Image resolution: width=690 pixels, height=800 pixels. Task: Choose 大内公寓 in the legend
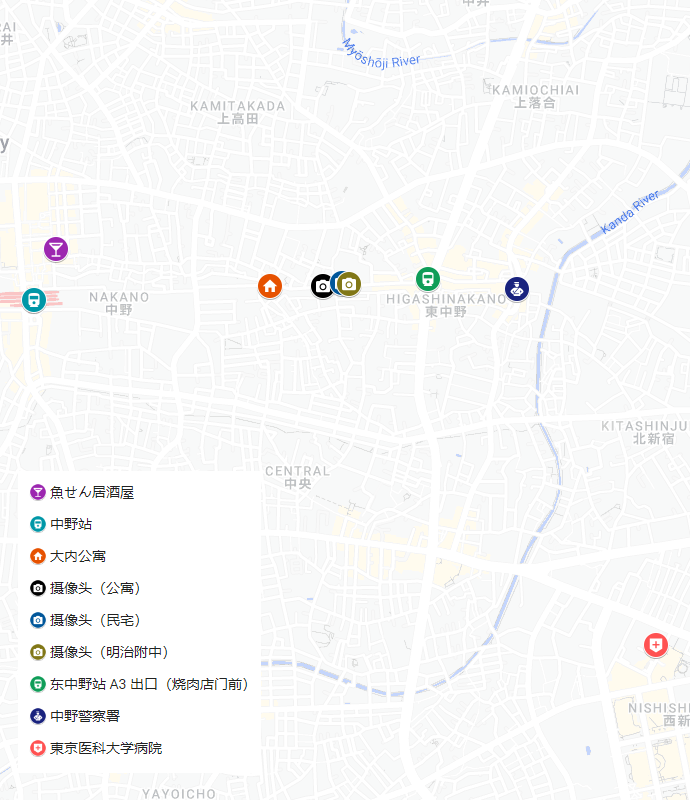point(68,556)
